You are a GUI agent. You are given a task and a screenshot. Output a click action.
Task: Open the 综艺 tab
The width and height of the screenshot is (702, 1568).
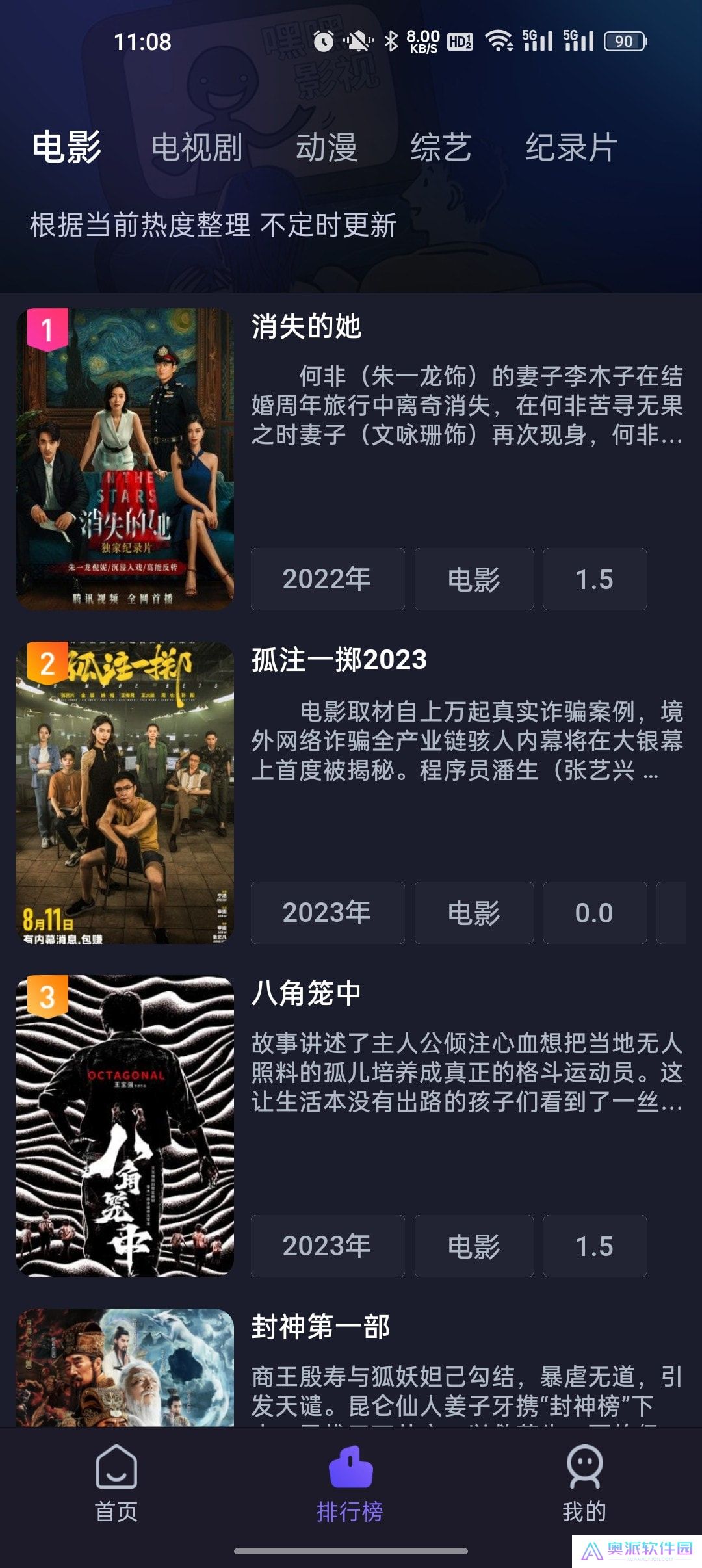441,147
